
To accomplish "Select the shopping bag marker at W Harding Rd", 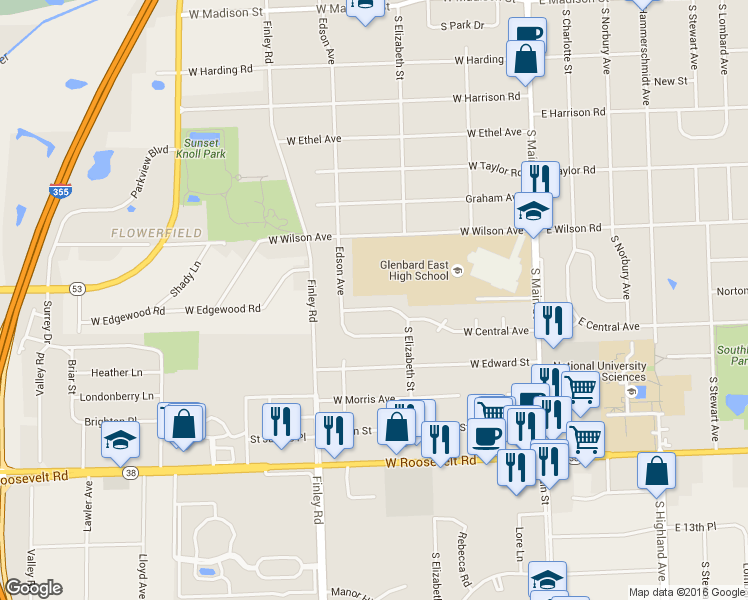I will (526, 59).
